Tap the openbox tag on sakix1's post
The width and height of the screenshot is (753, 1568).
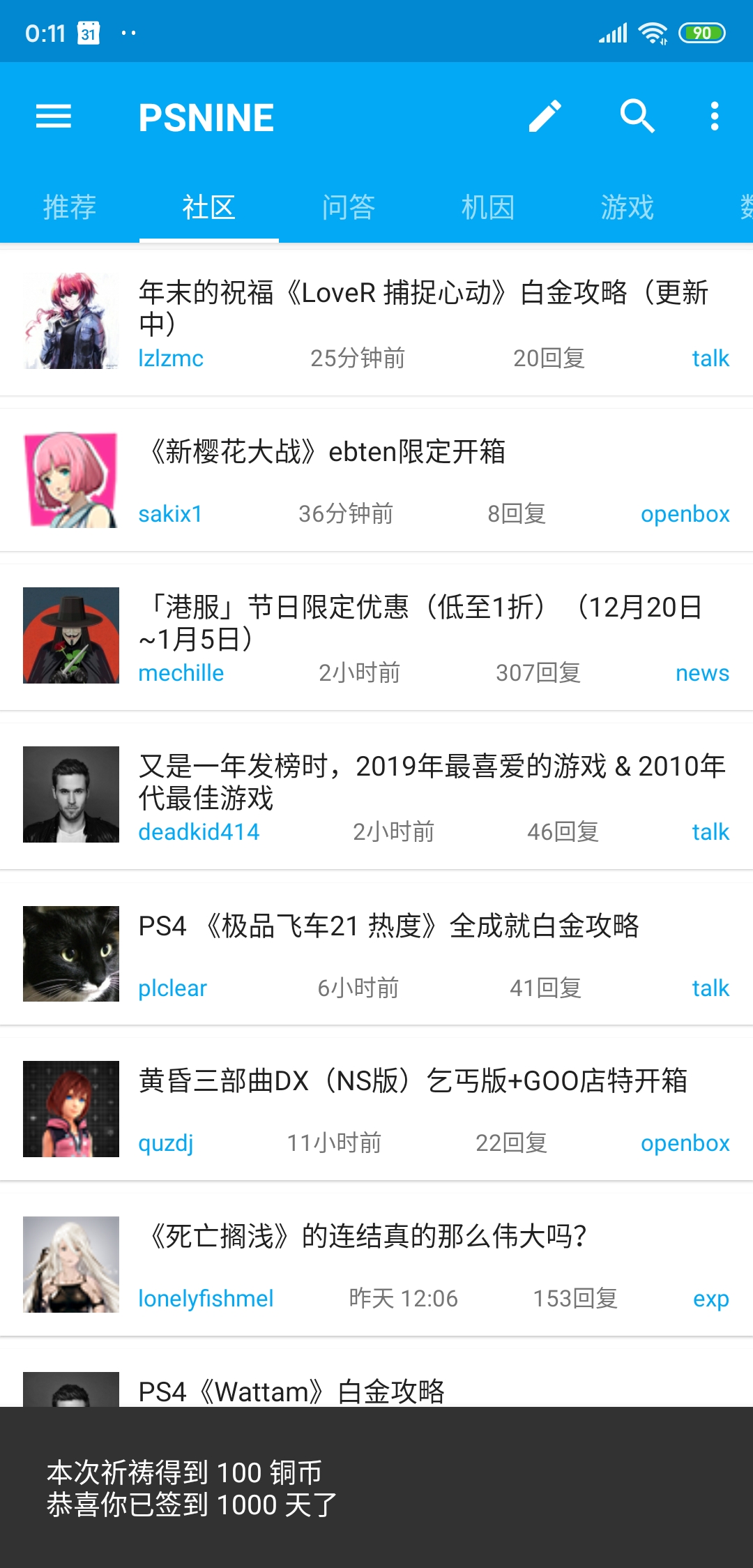(685, 514)
